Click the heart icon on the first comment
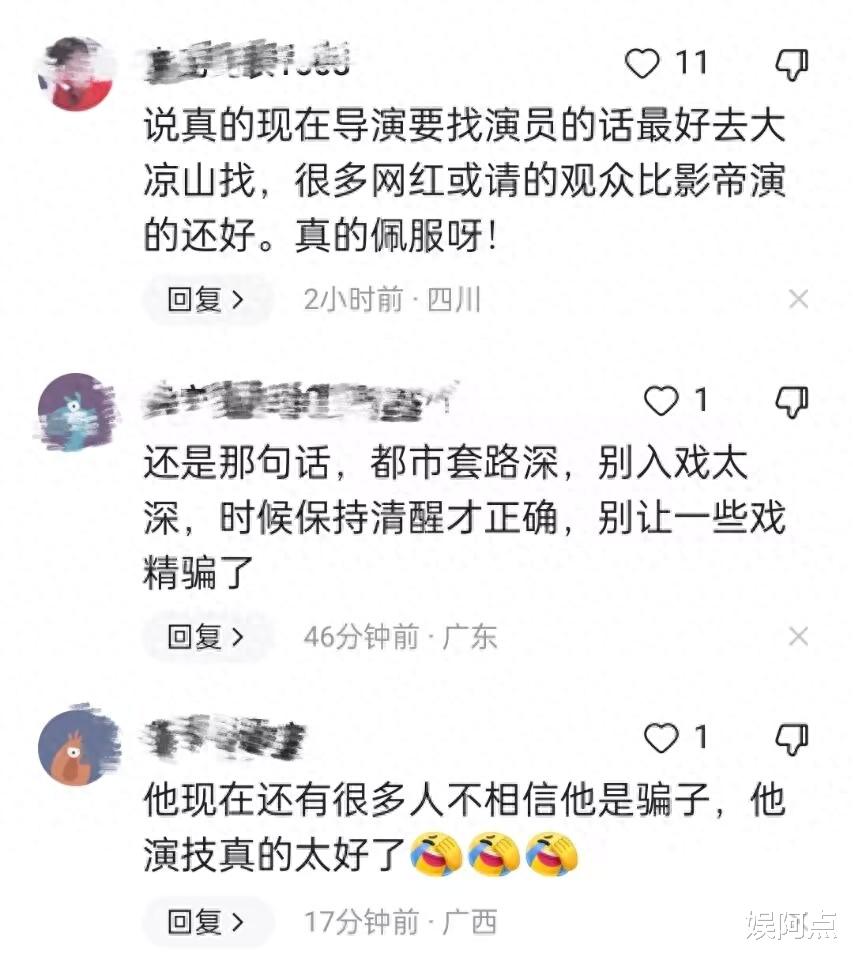This screenshot has width=853, height=960. (x=644, y=63)
